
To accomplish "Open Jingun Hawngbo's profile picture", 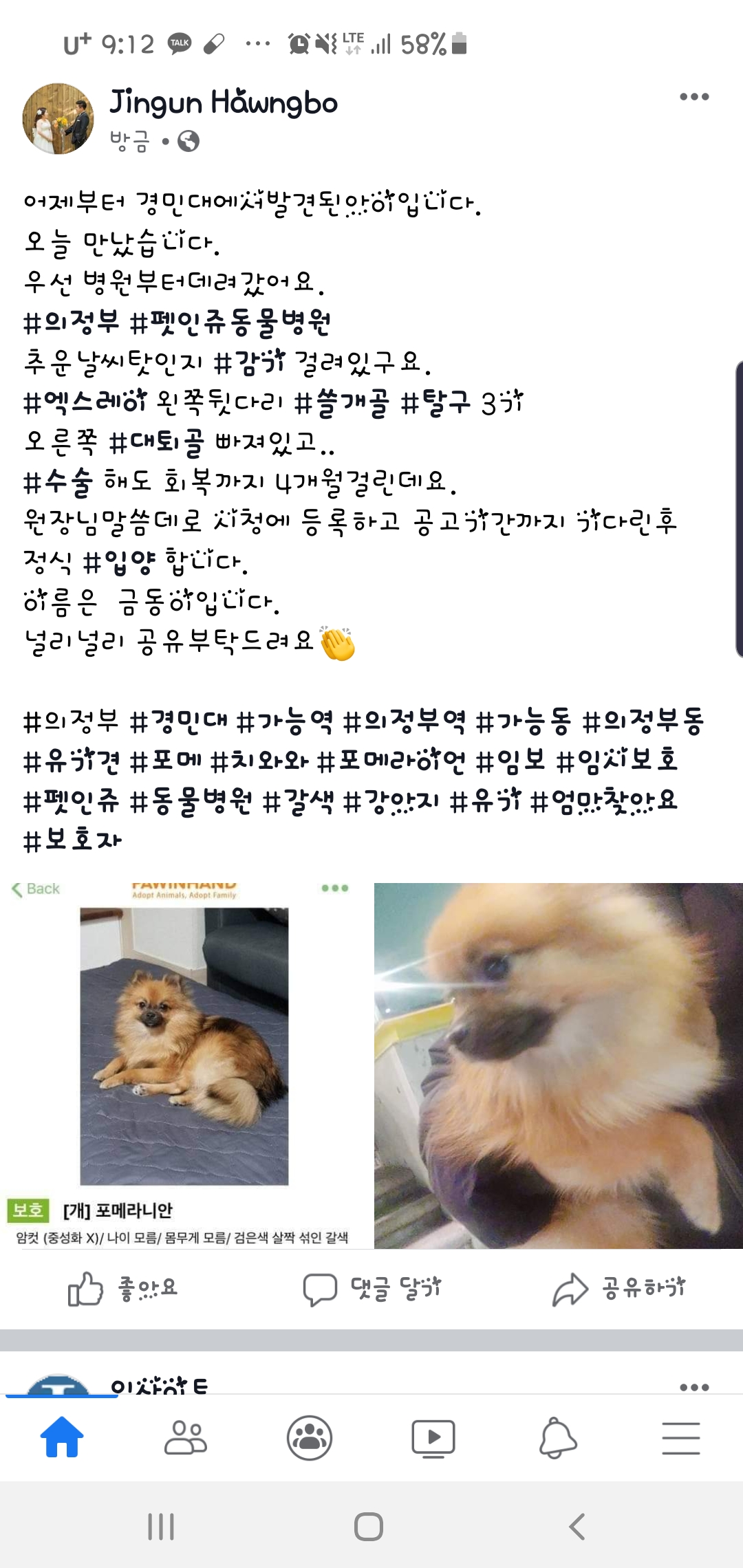I will pos(58,119).
